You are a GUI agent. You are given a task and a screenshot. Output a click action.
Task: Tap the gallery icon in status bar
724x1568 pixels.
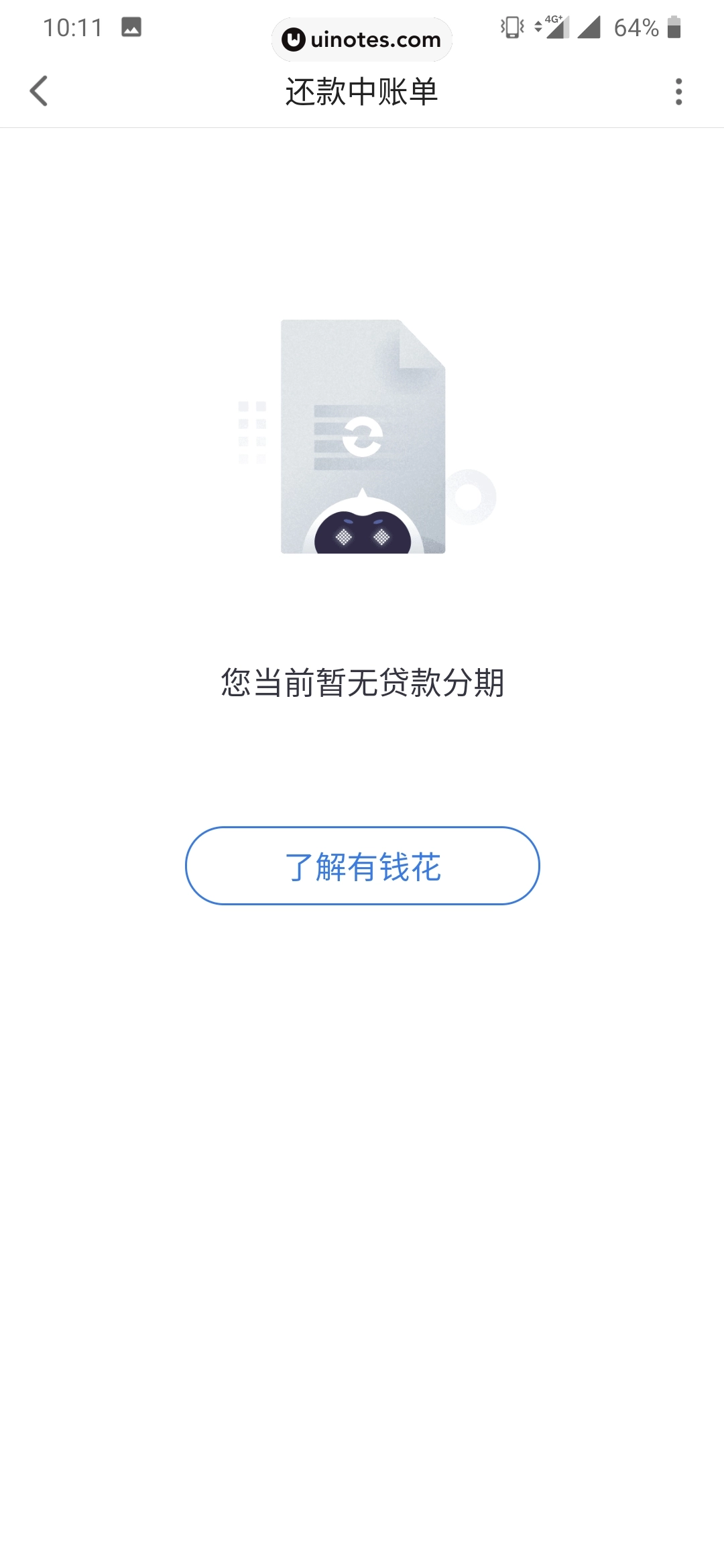pos(131,27)
